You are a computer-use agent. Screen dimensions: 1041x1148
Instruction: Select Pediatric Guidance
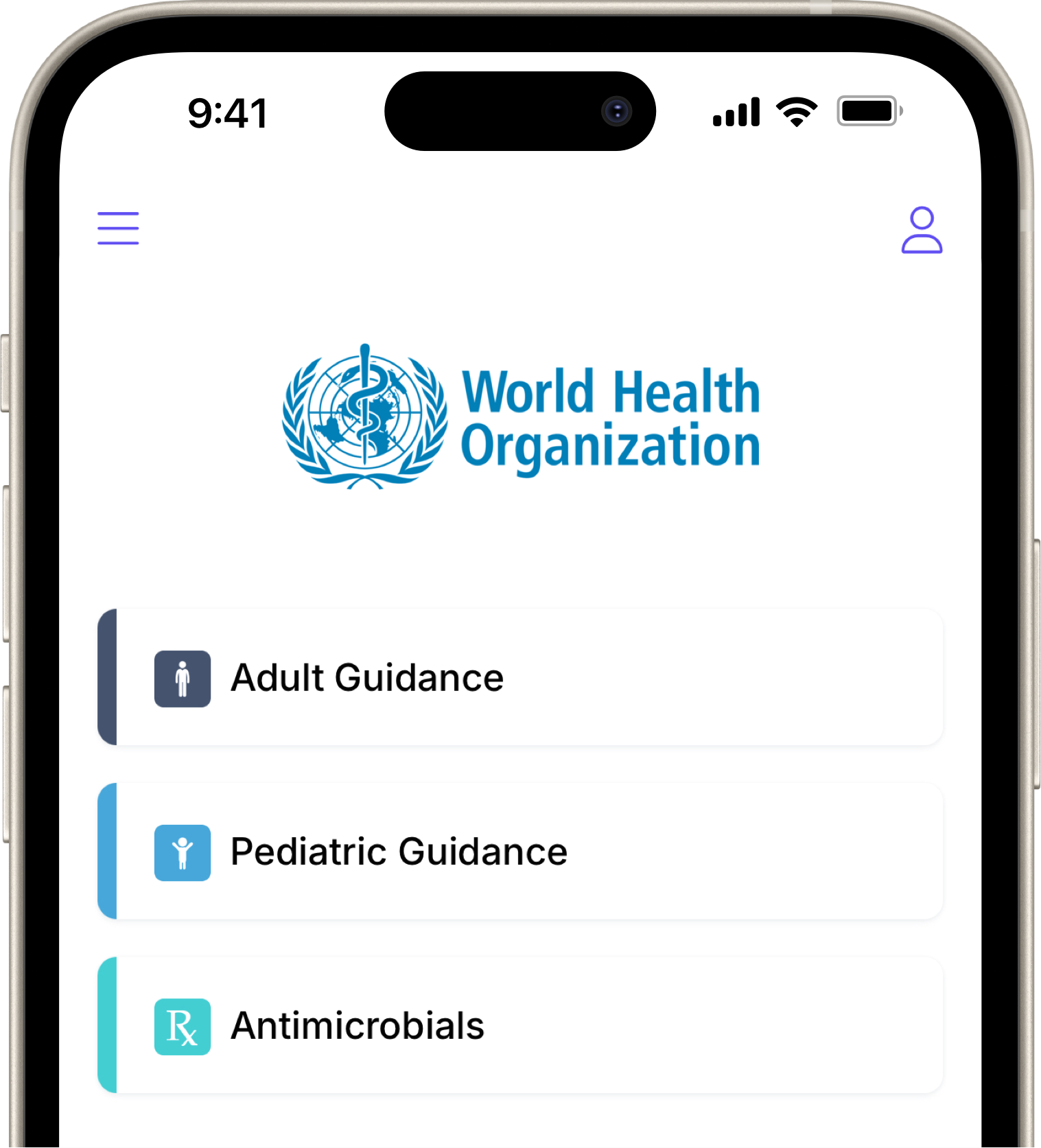[519, 852]
